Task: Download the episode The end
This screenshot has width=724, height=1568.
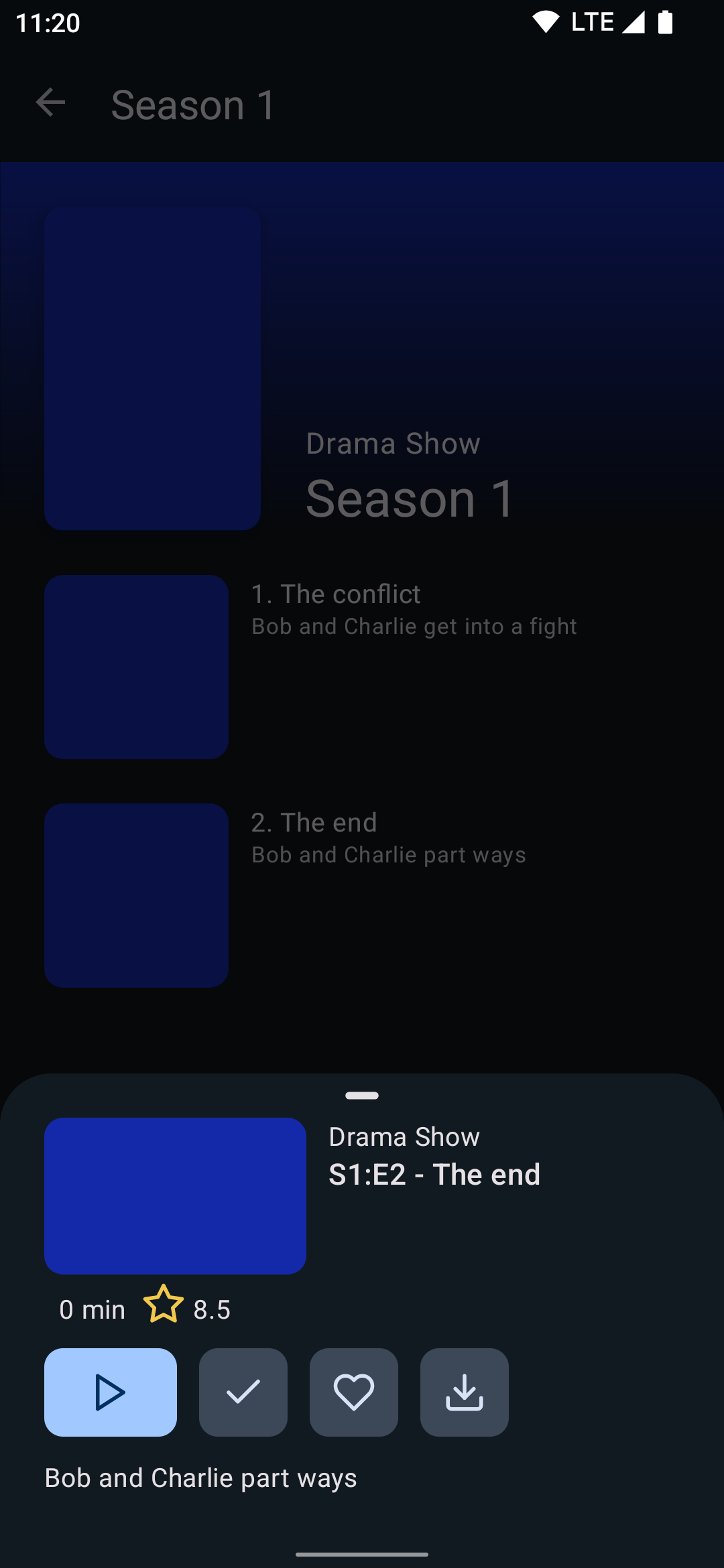Action: (x=465, y=1392)
